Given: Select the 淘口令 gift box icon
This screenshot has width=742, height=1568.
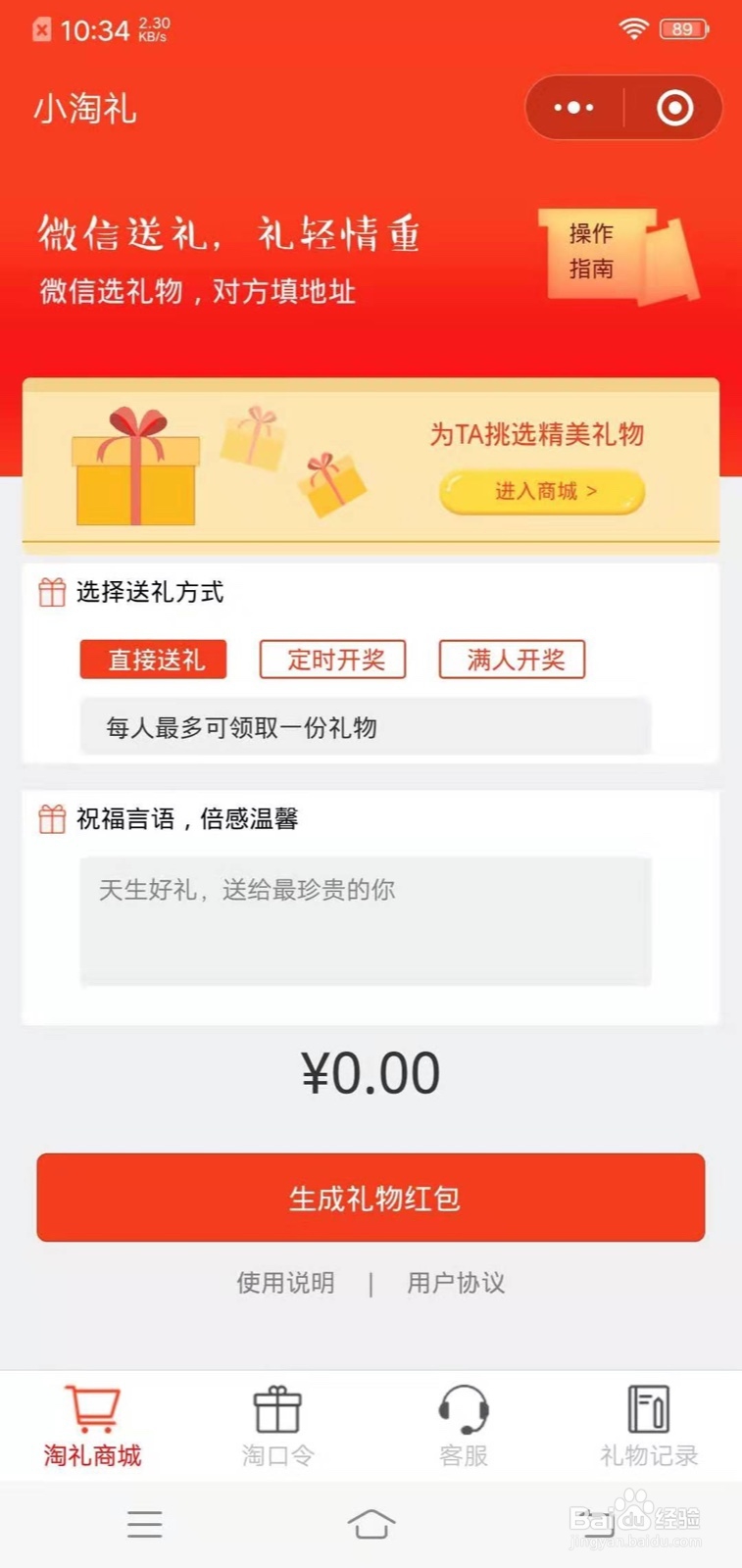Looking at the screenshot, I should tap(277, 1406).
